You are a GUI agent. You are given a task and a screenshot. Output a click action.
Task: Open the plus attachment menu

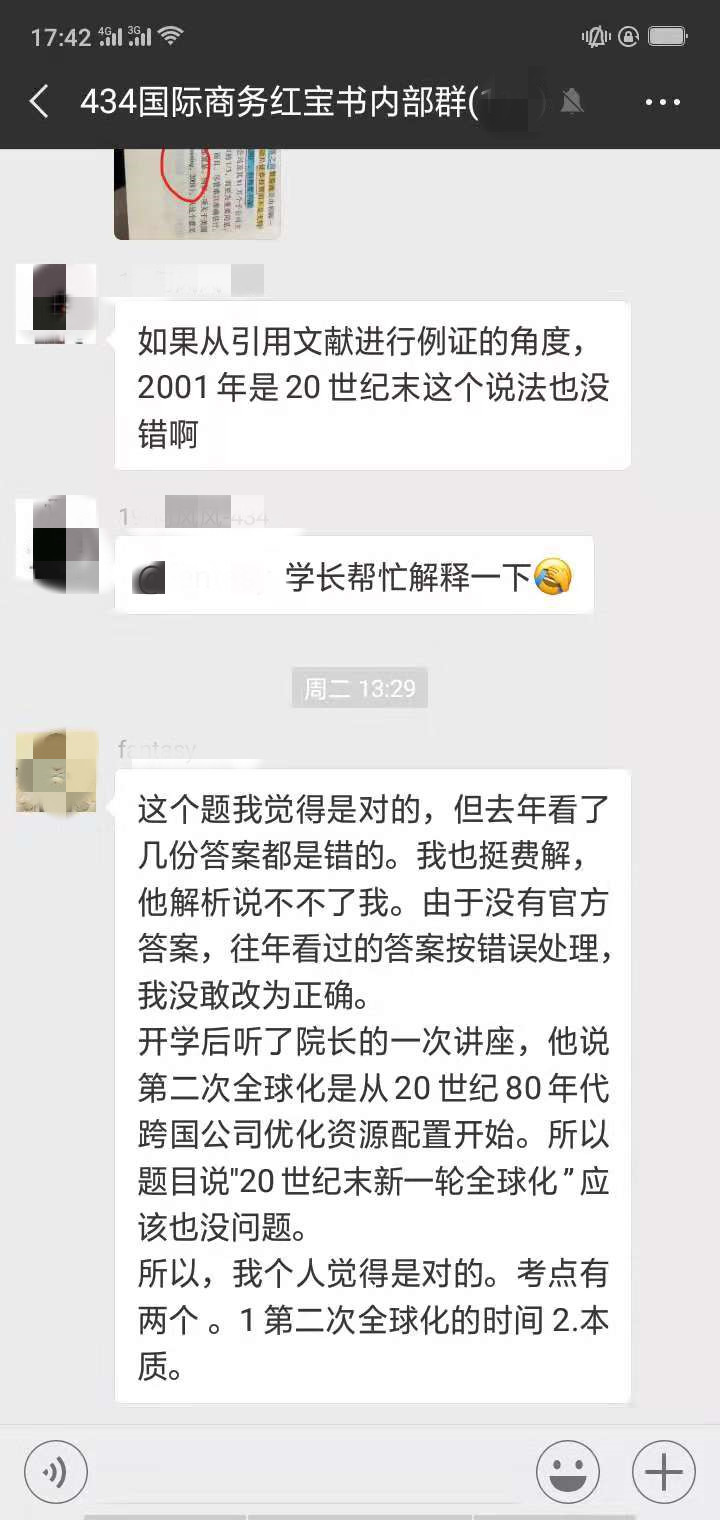coord(663,1472)
